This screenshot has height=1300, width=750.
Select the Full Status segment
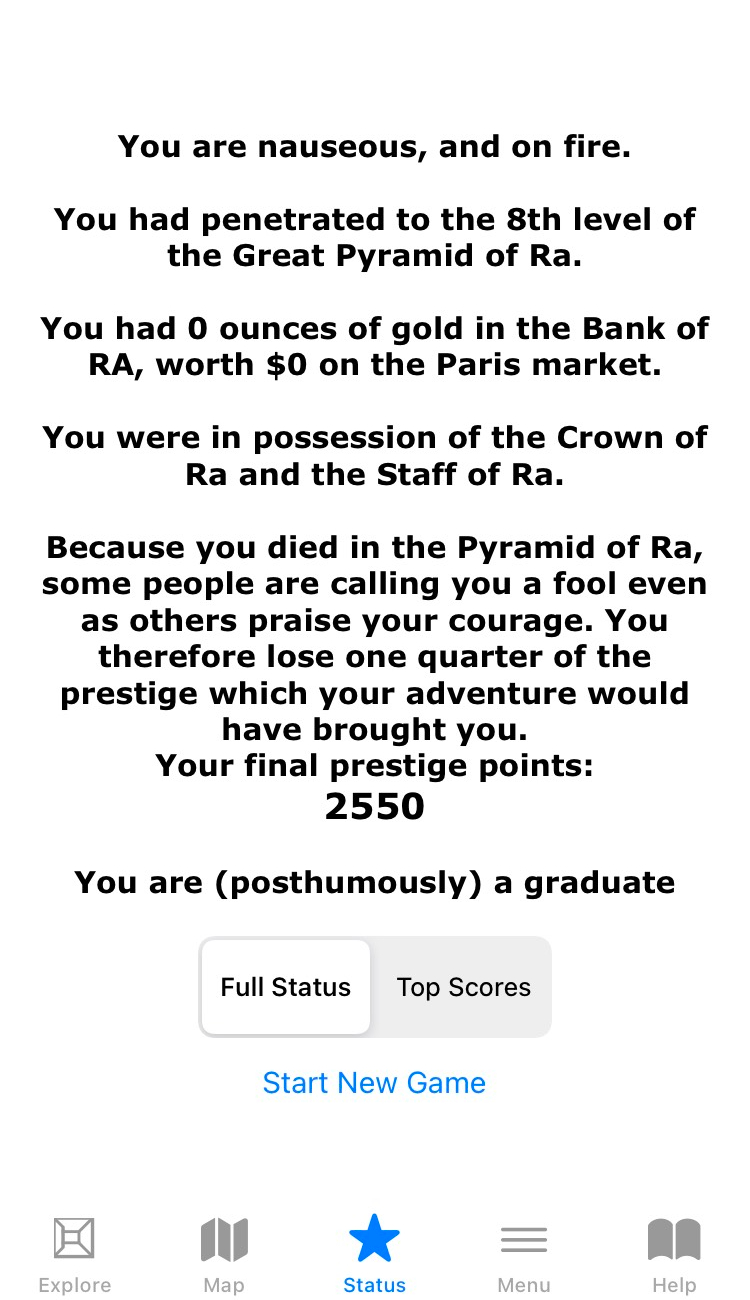[286, 987]
